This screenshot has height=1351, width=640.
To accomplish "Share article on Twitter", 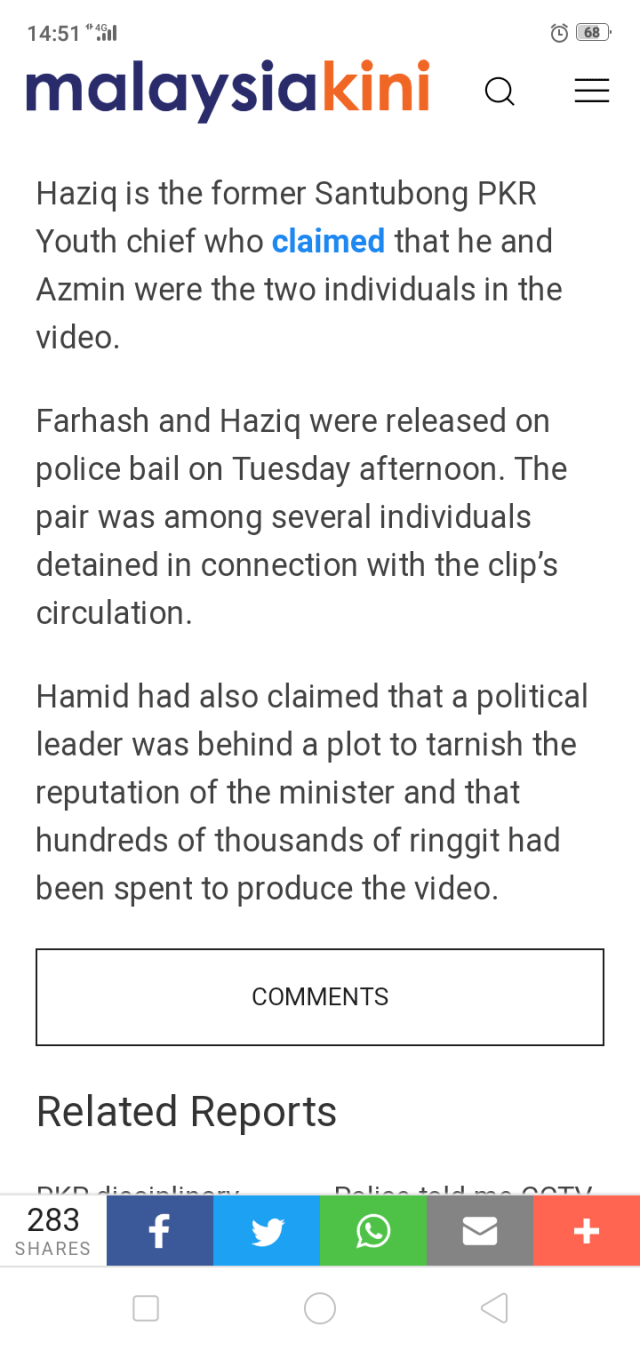I will point(266,1231).
